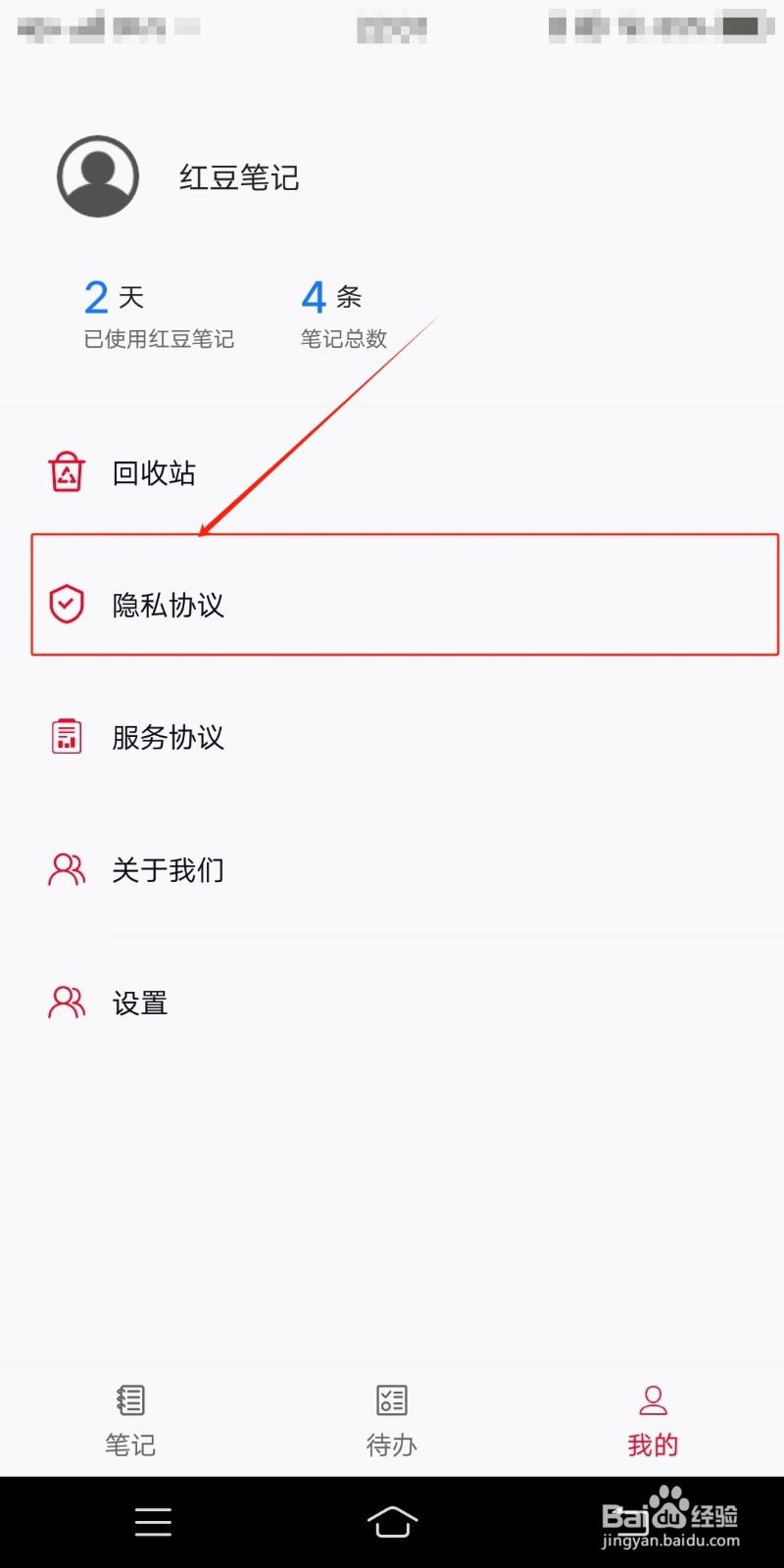This screenshot has width=784, height=1568.
Task: Select the 我的 person icon
Action: click(x=653, y=1399)
